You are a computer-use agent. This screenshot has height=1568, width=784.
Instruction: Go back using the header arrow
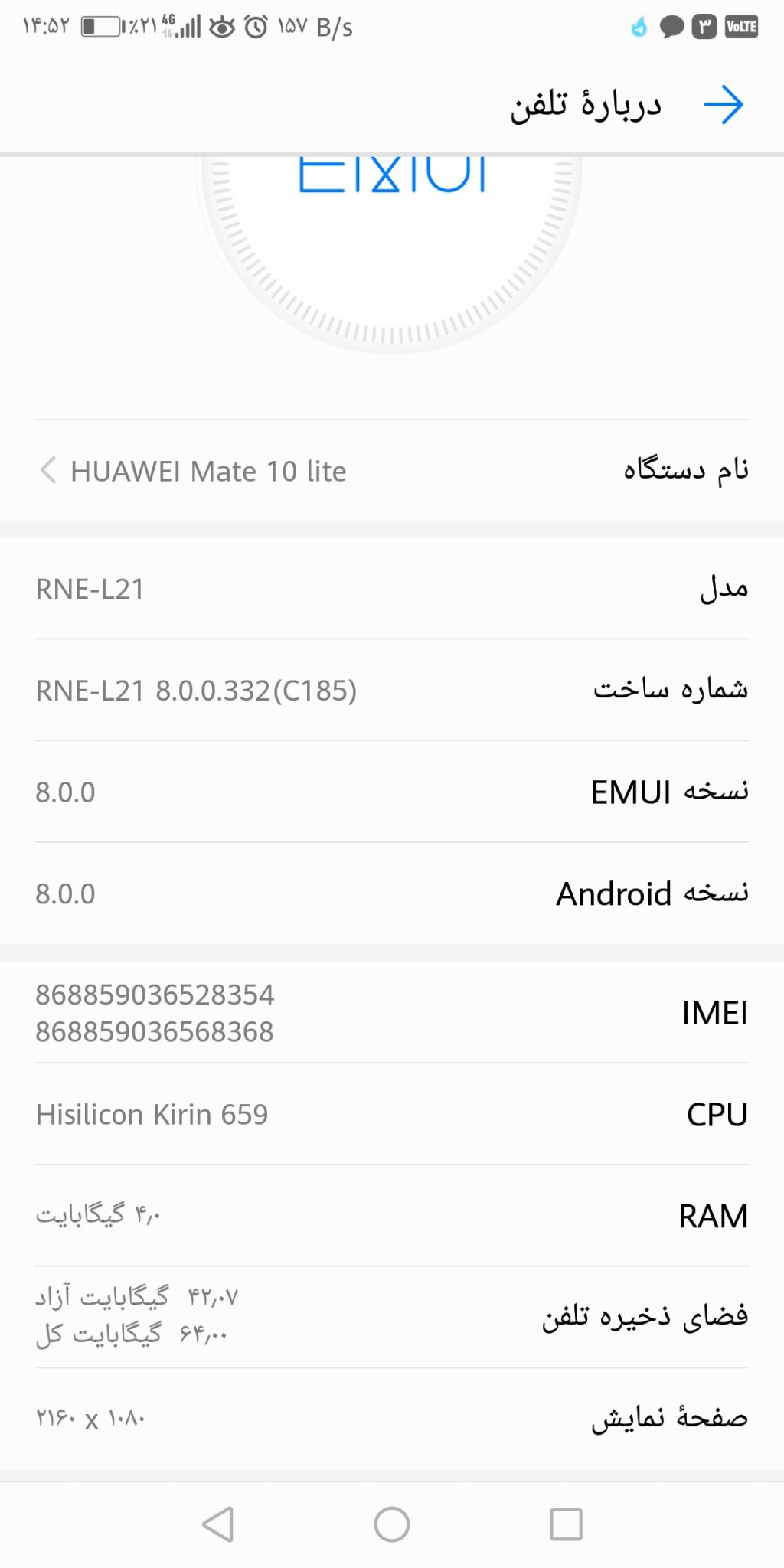tap(724, 105)
